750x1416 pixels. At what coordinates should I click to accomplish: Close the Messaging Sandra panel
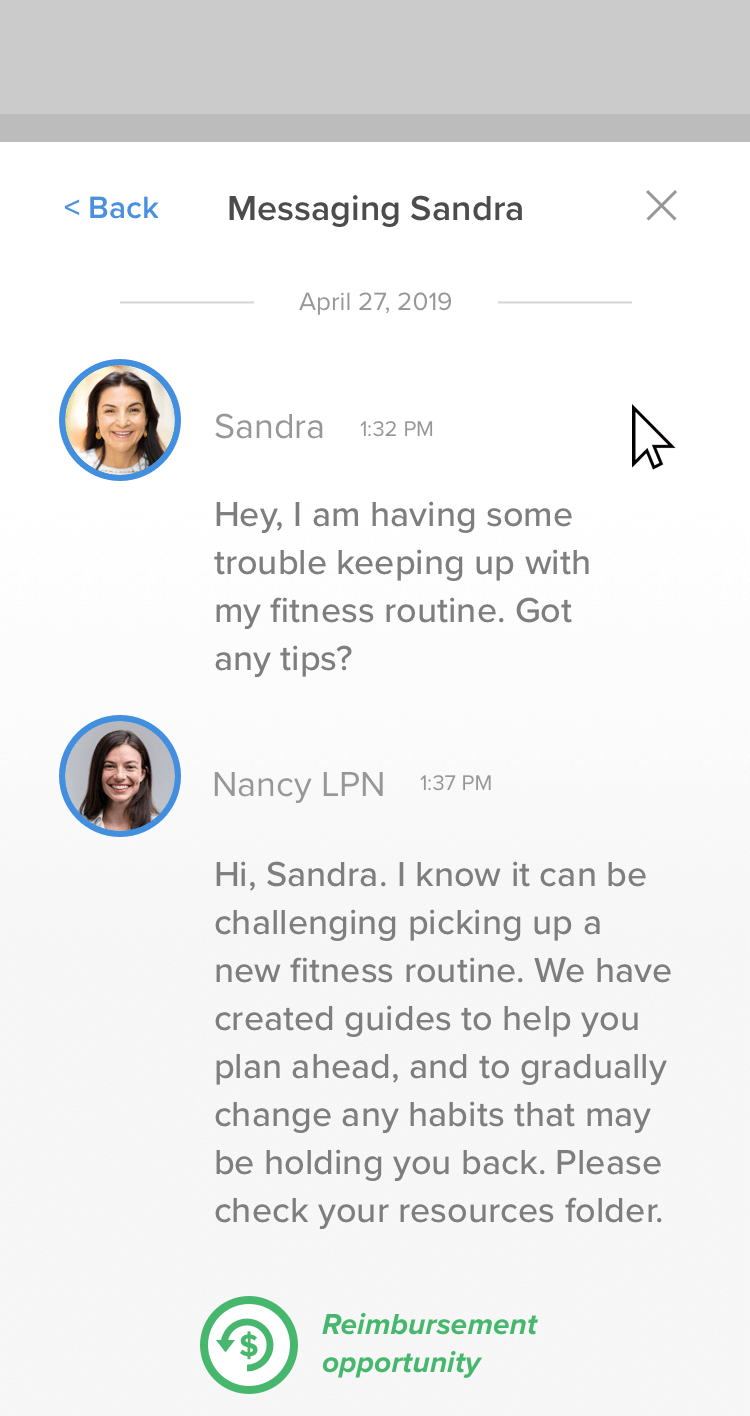point(661,206)
